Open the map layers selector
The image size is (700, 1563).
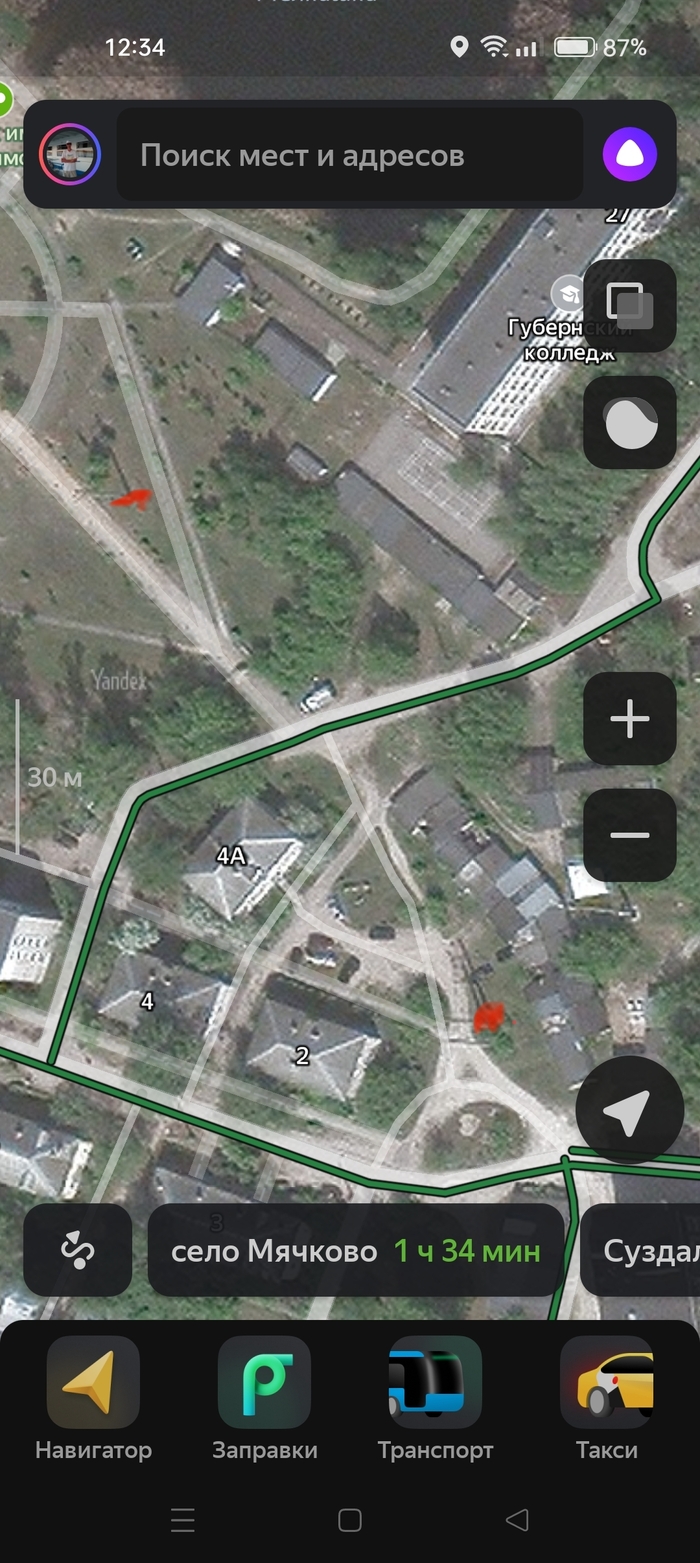click(x=630, y=305)
